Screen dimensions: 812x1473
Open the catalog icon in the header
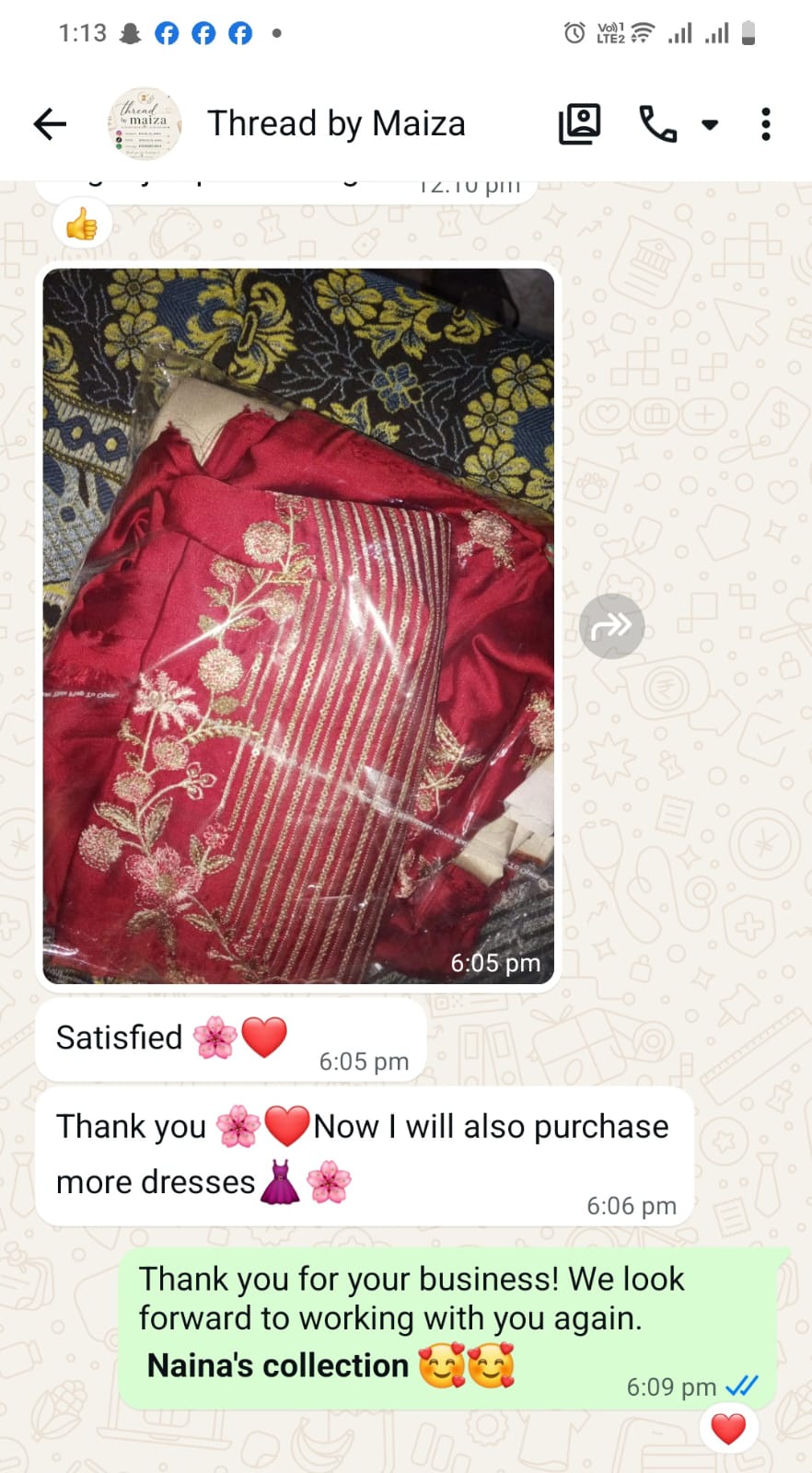pyautogui.click(x=579, y=124)
